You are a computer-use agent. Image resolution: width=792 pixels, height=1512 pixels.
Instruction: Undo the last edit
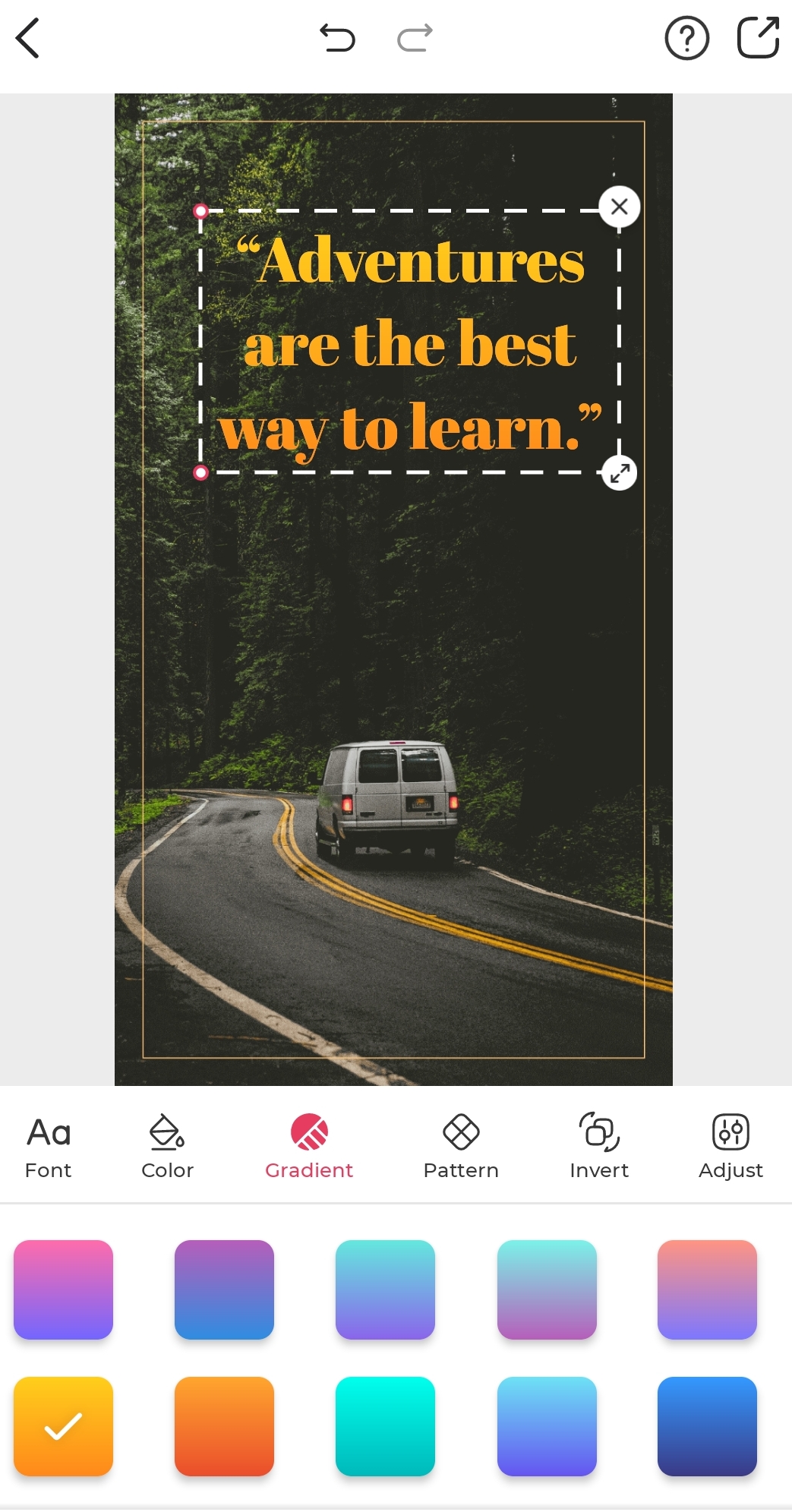click(x=337, y=38)
